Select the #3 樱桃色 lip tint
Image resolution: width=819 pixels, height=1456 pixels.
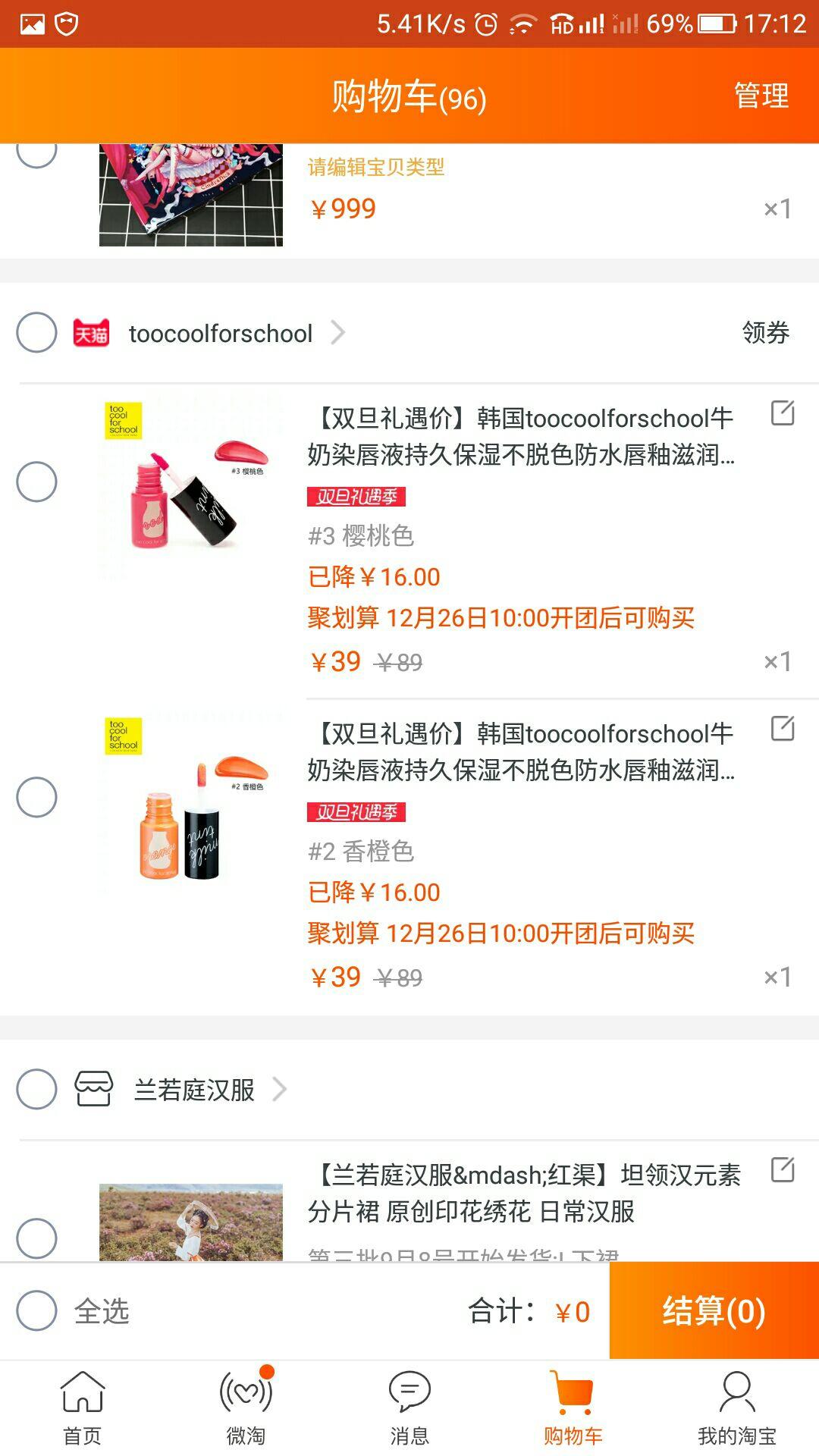(36, 482)
